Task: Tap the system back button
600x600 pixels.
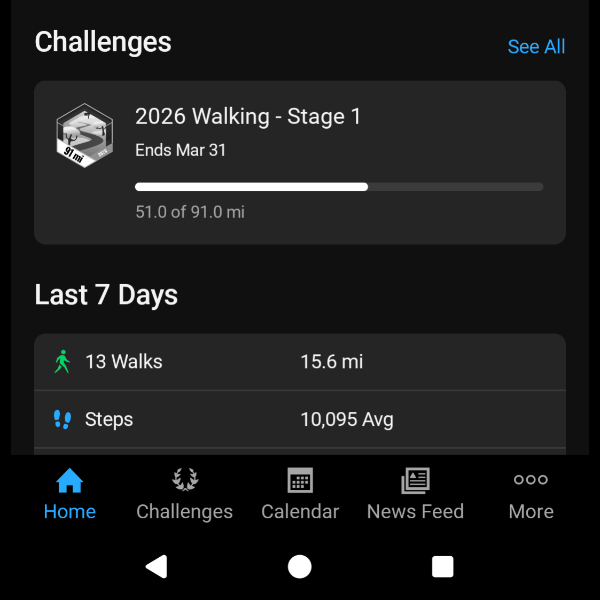Action: (x=157, y=567)
